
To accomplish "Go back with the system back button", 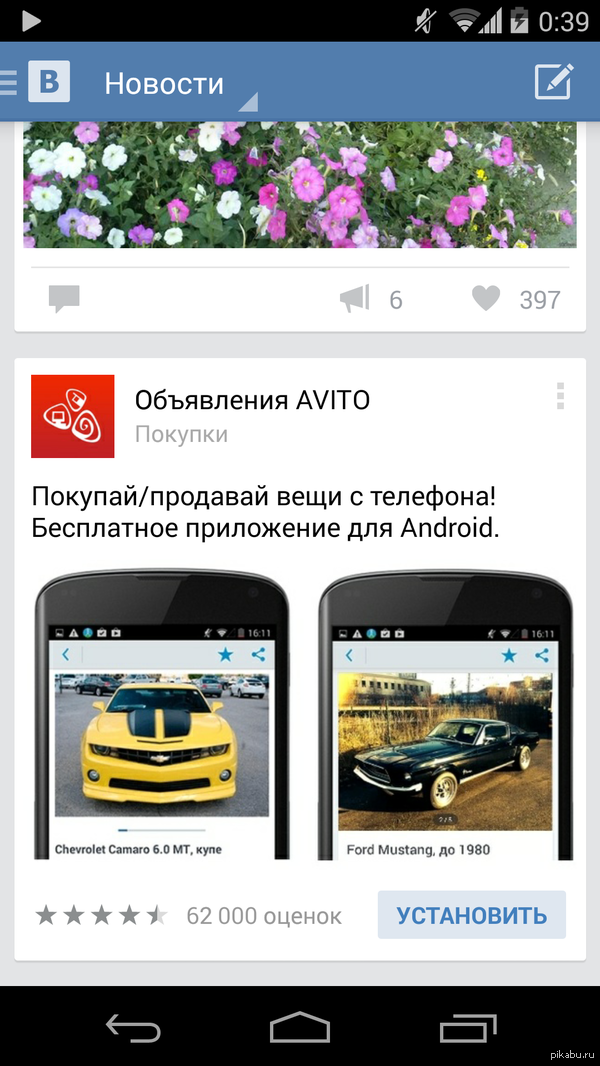I will pyautogui.click(x=133, y=1027).
